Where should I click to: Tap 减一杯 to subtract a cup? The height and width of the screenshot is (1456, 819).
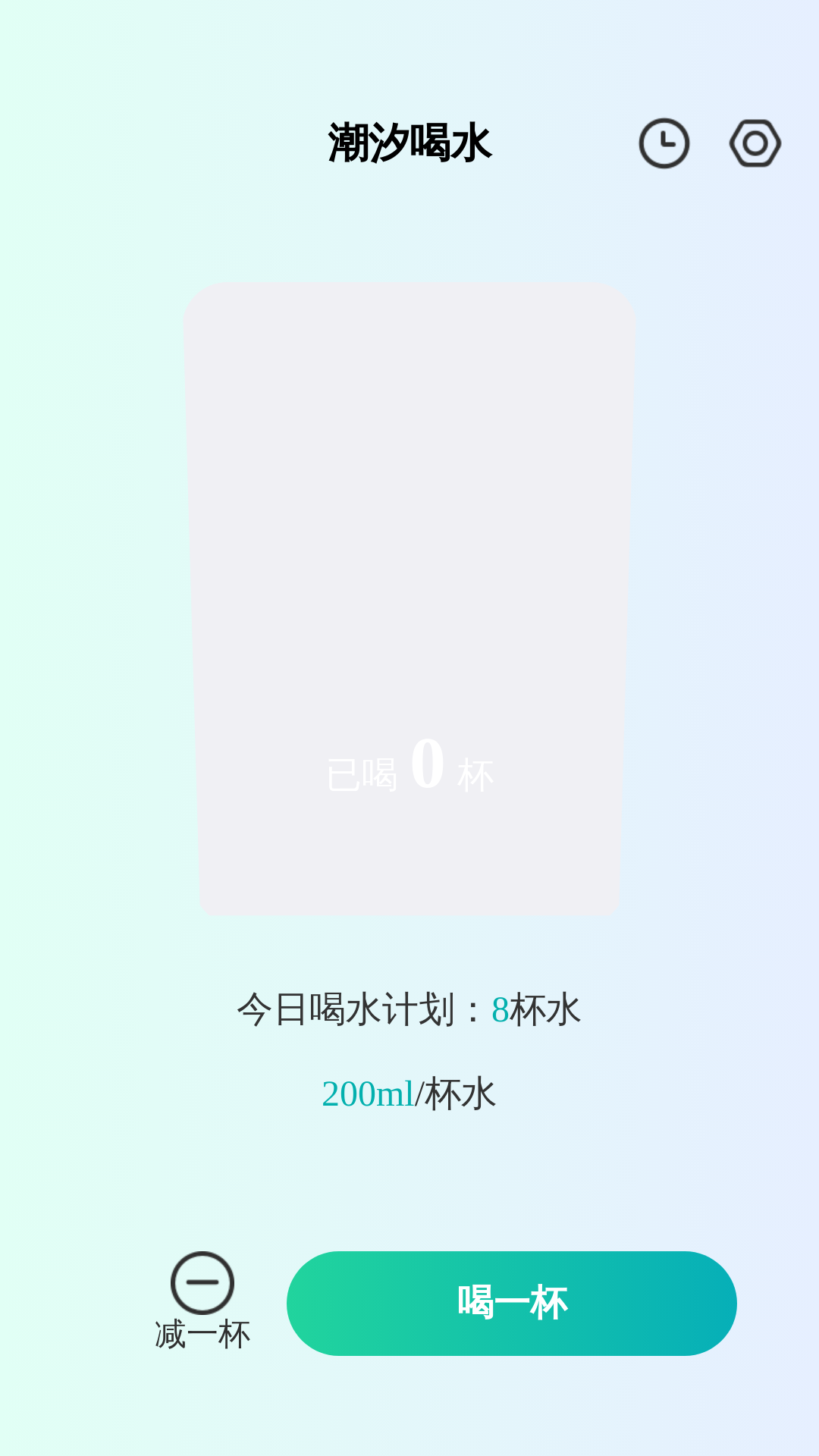(x=202, y=1301)
